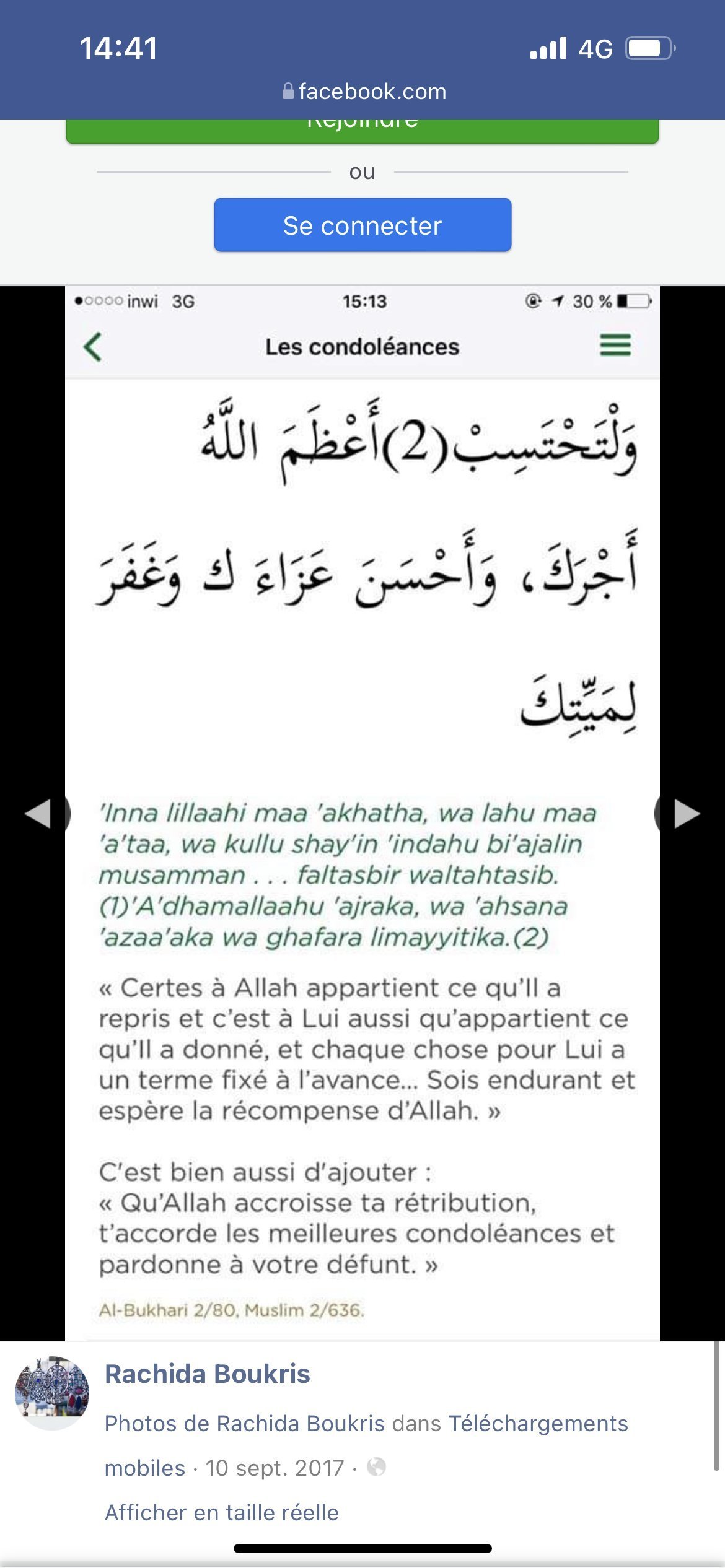Open the condolences photo
This screenshot has width=725, height=1568.
[x=362, y=813]
